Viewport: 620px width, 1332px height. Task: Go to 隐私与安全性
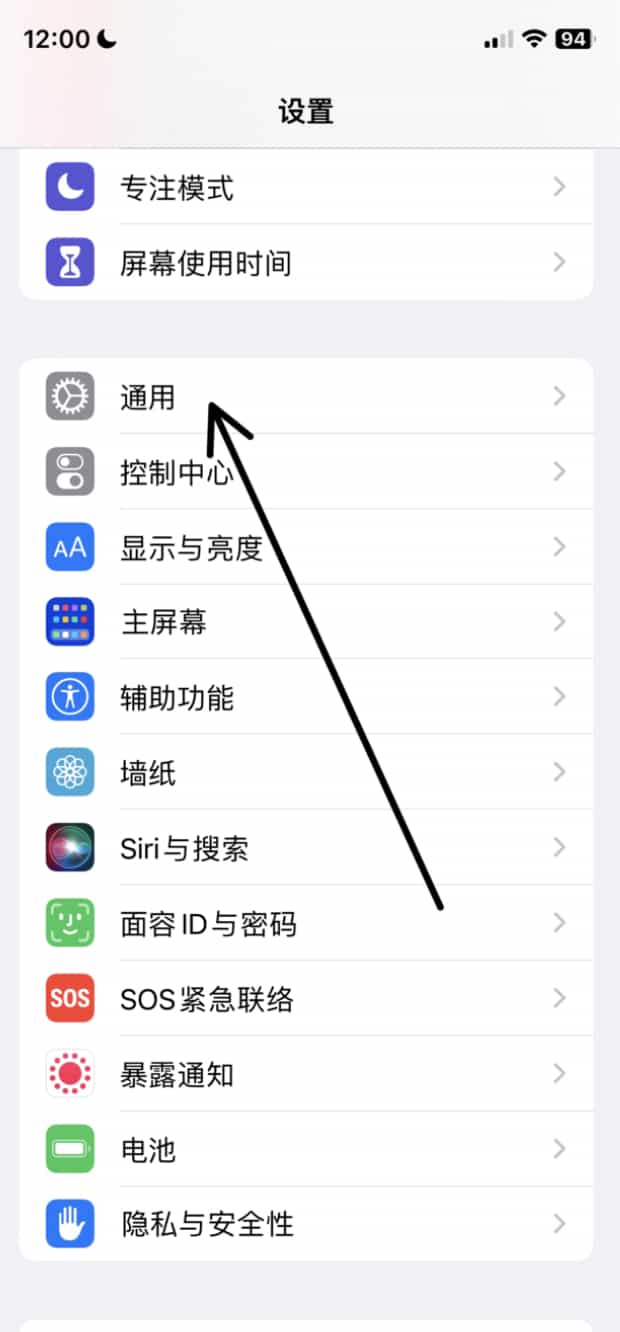[305, 1224]
